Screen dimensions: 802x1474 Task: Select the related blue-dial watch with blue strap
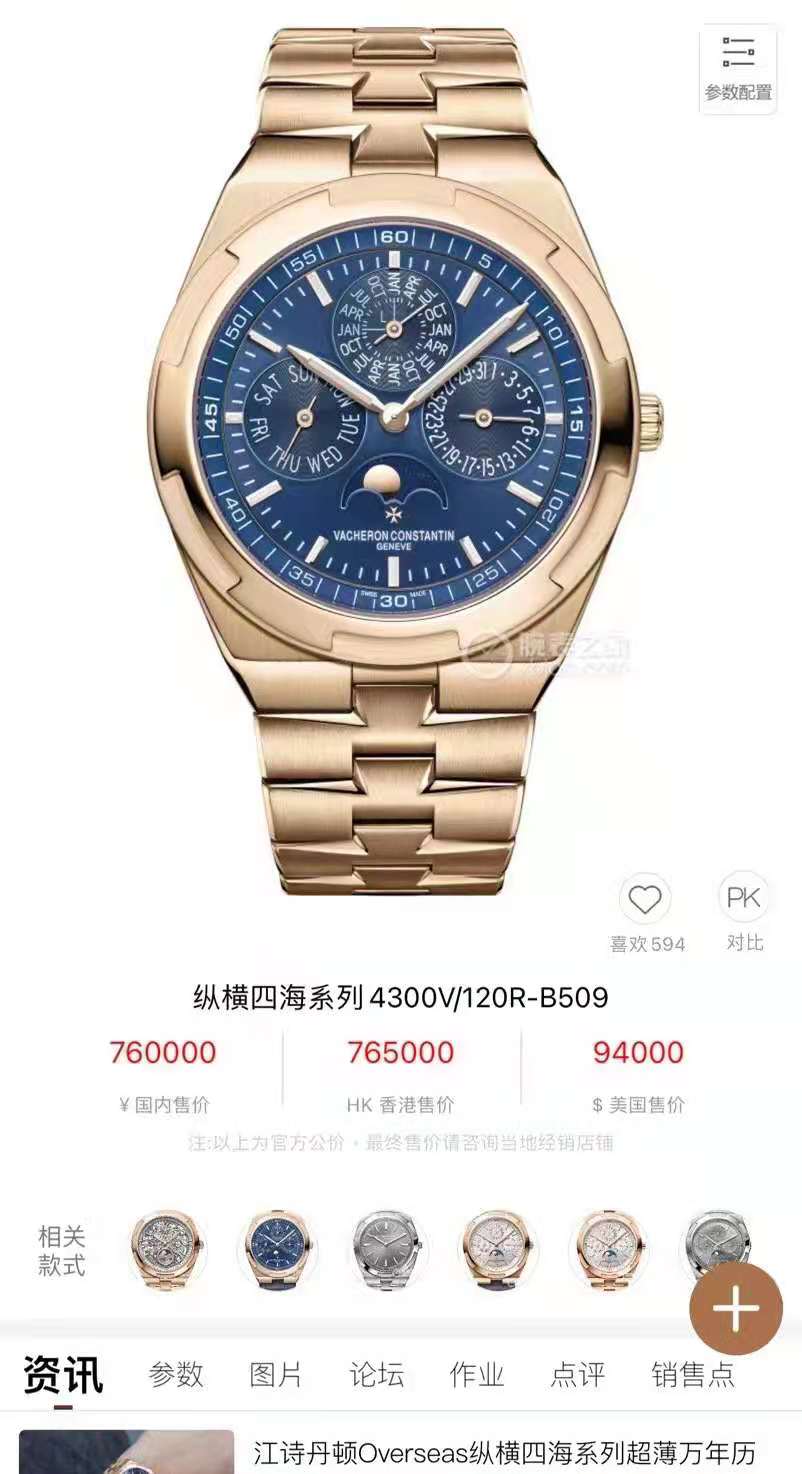click(277, 1250)
